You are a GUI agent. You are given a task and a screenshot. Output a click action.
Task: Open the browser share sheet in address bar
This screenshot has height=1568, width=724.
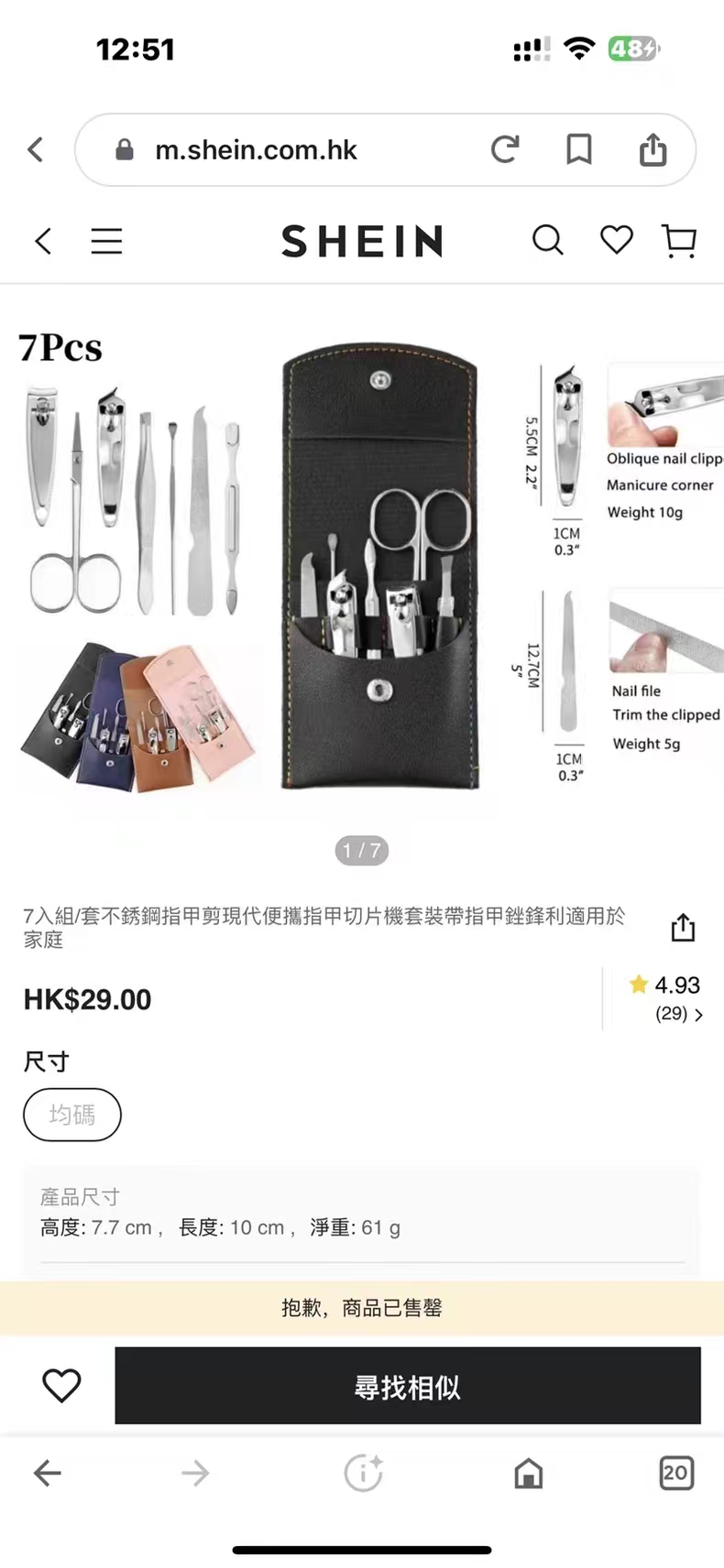pos(653,148)
